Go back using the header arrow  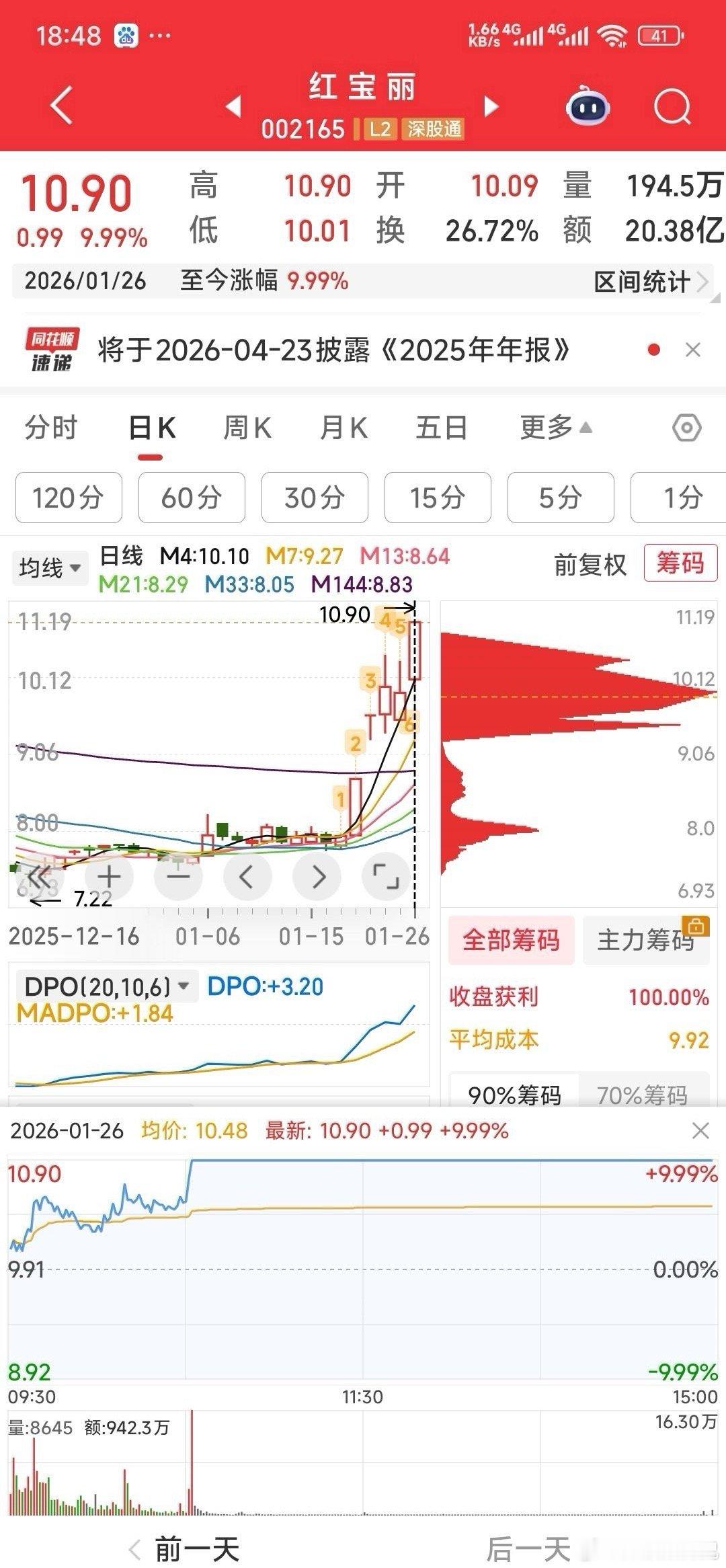(x=62, y=106)
